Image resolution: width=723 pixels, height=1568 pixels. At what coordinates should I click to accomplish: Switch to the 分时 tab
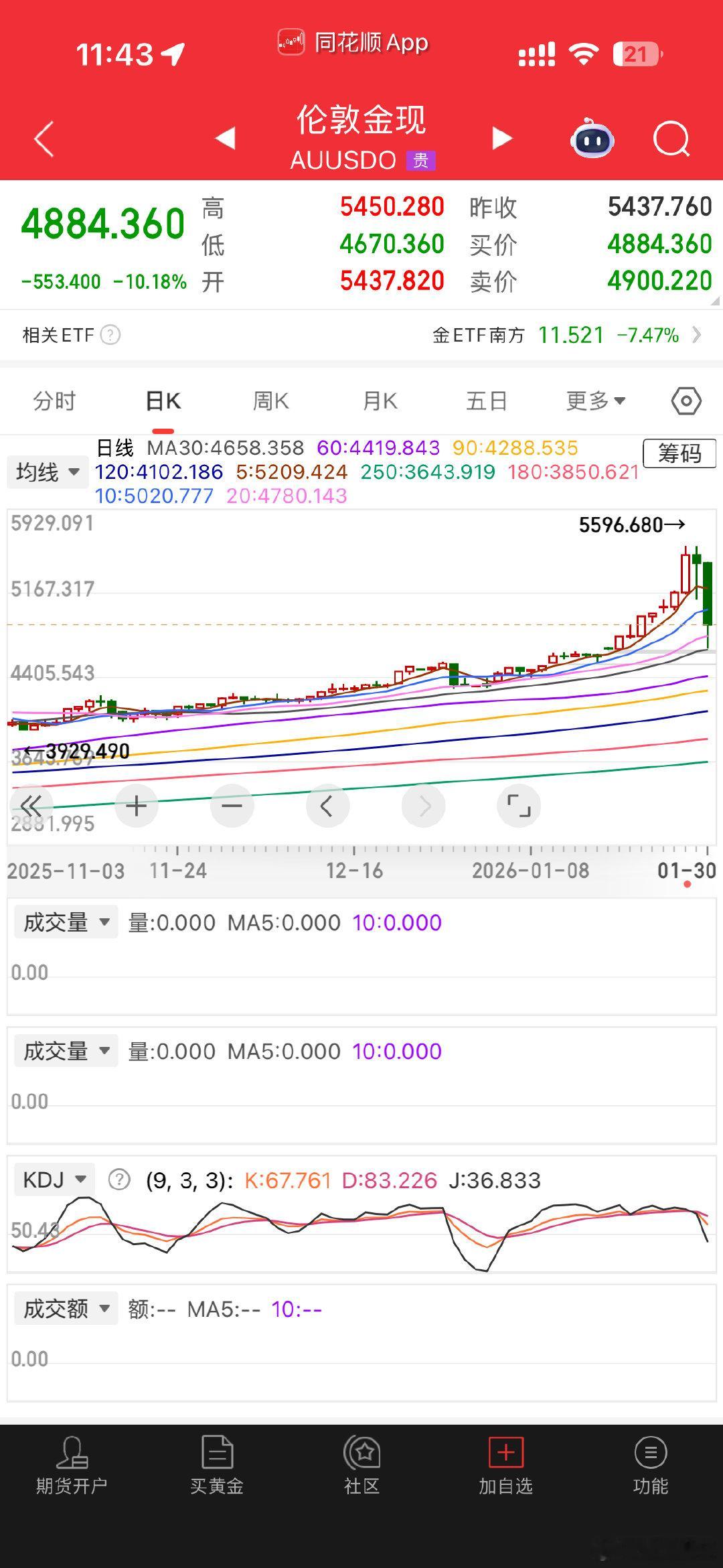coord(54,400)
